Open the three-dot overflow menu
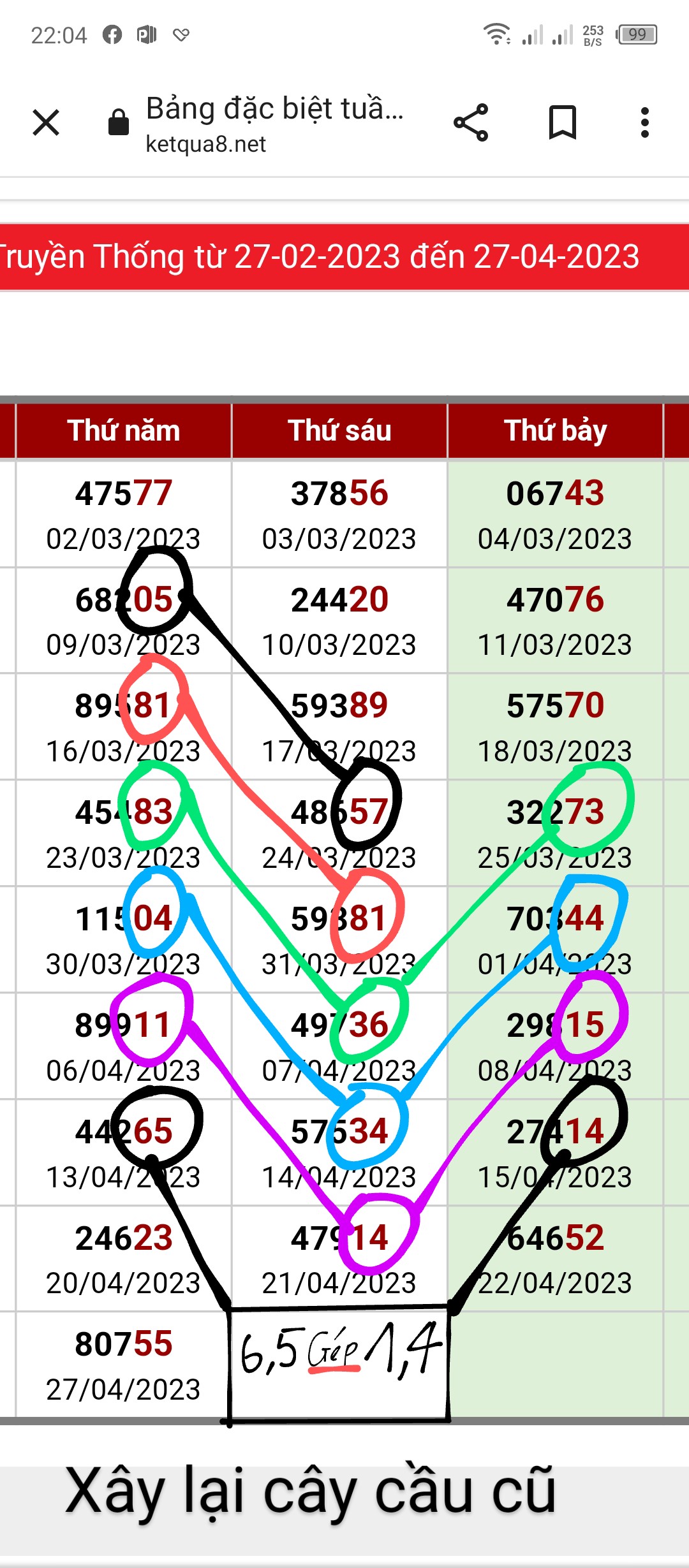This screenshot has height=1568, width=689. tap(645, 122)
